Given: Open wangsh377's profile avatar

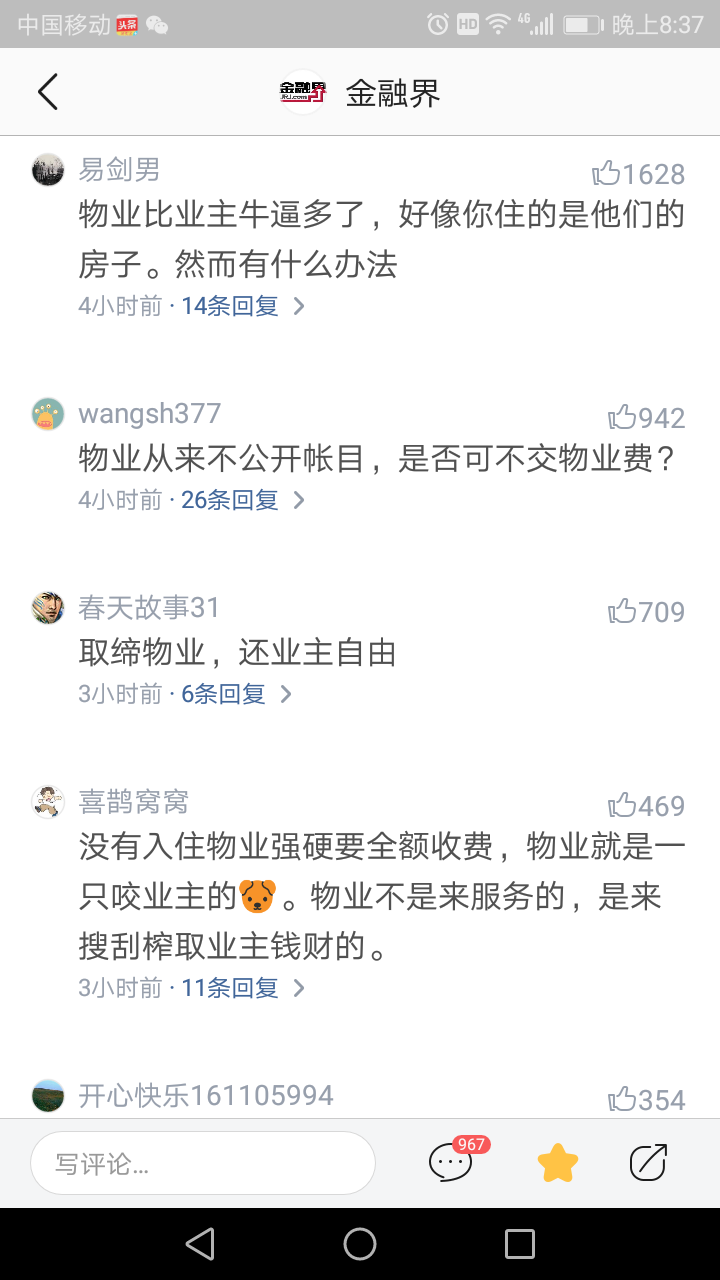Looking at the screenshot, I should click(x=48, y=414).
